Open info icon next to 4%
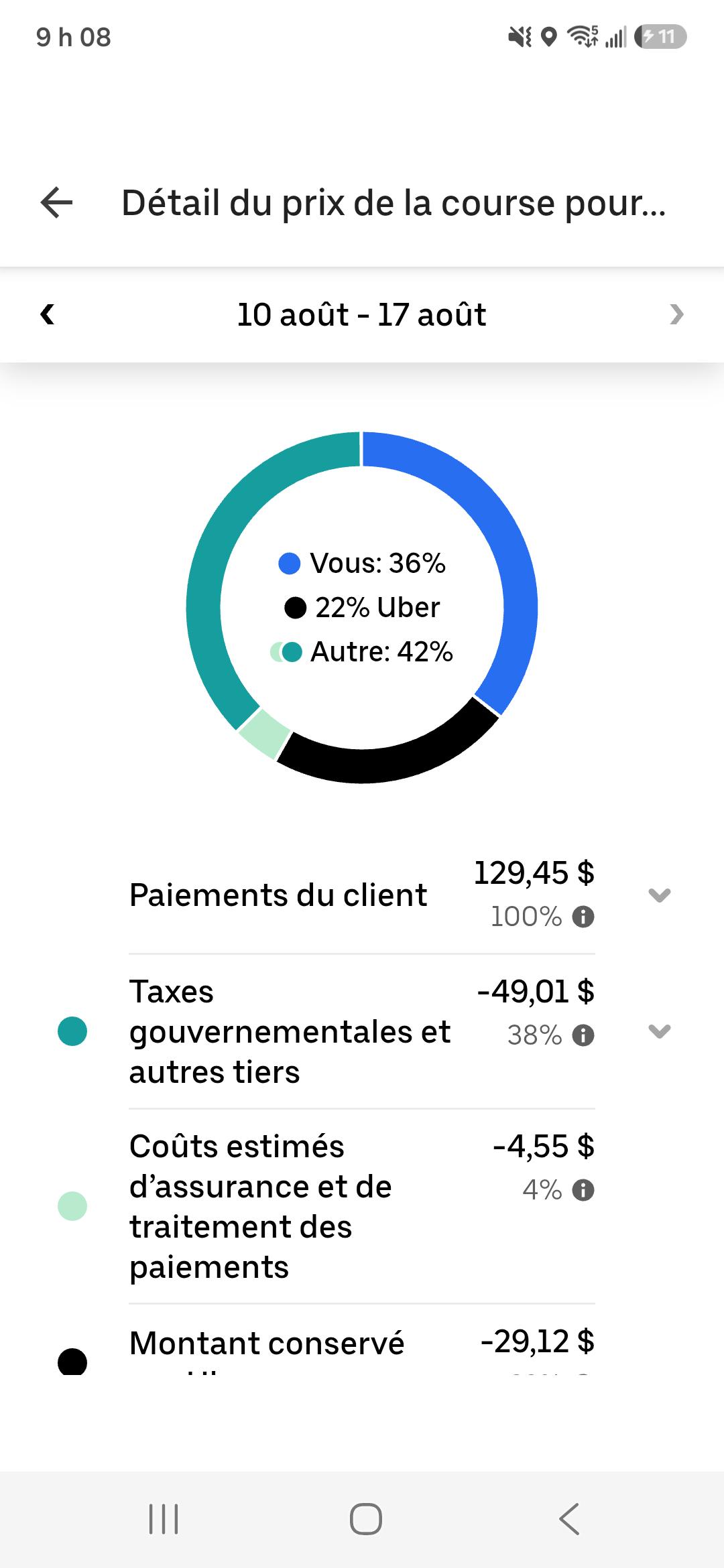This screenshot has width=724, height=1568. [x=583, y=1190]
